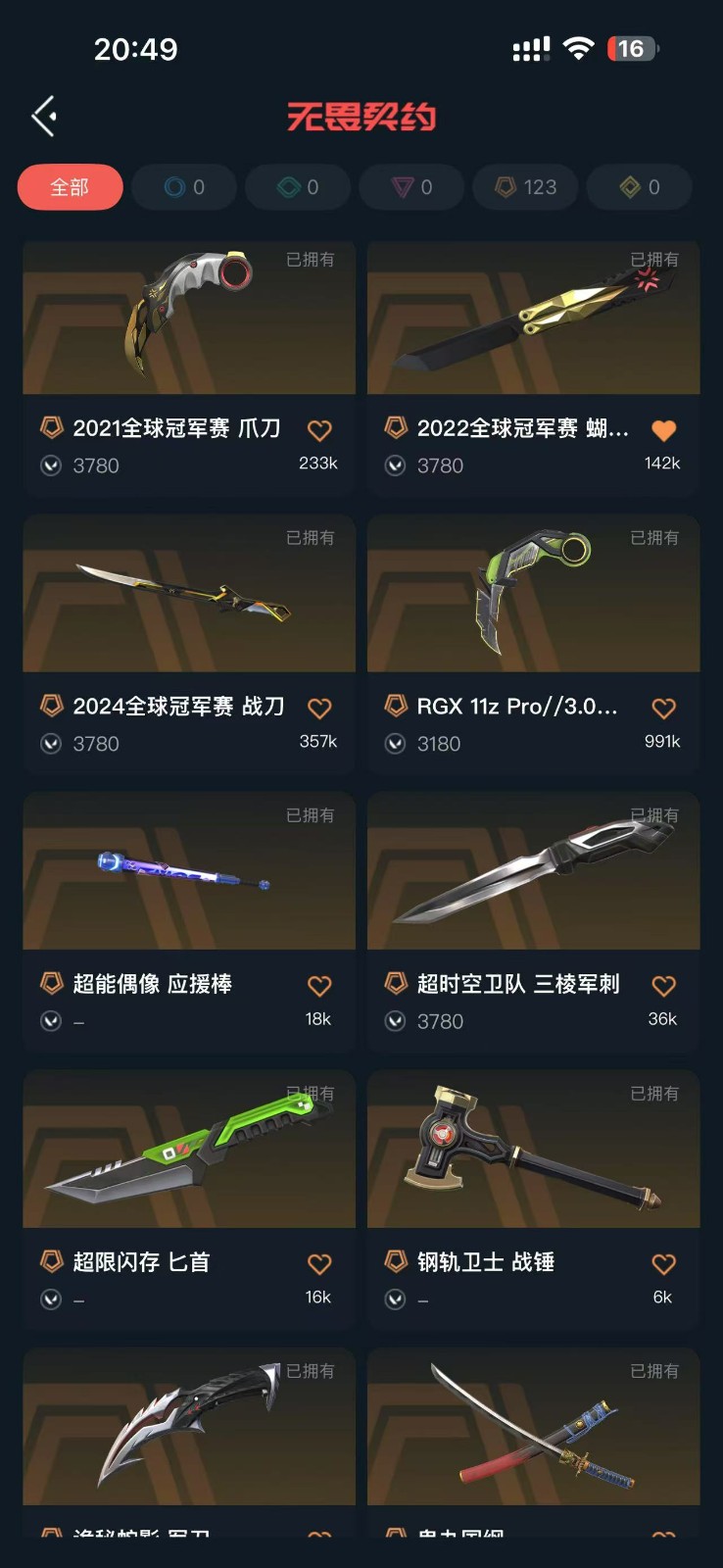The image size is (723, 1568).
Task: Like the 超时空卫队 三棱军刺 skin
Action: click(x=663, y=986)
